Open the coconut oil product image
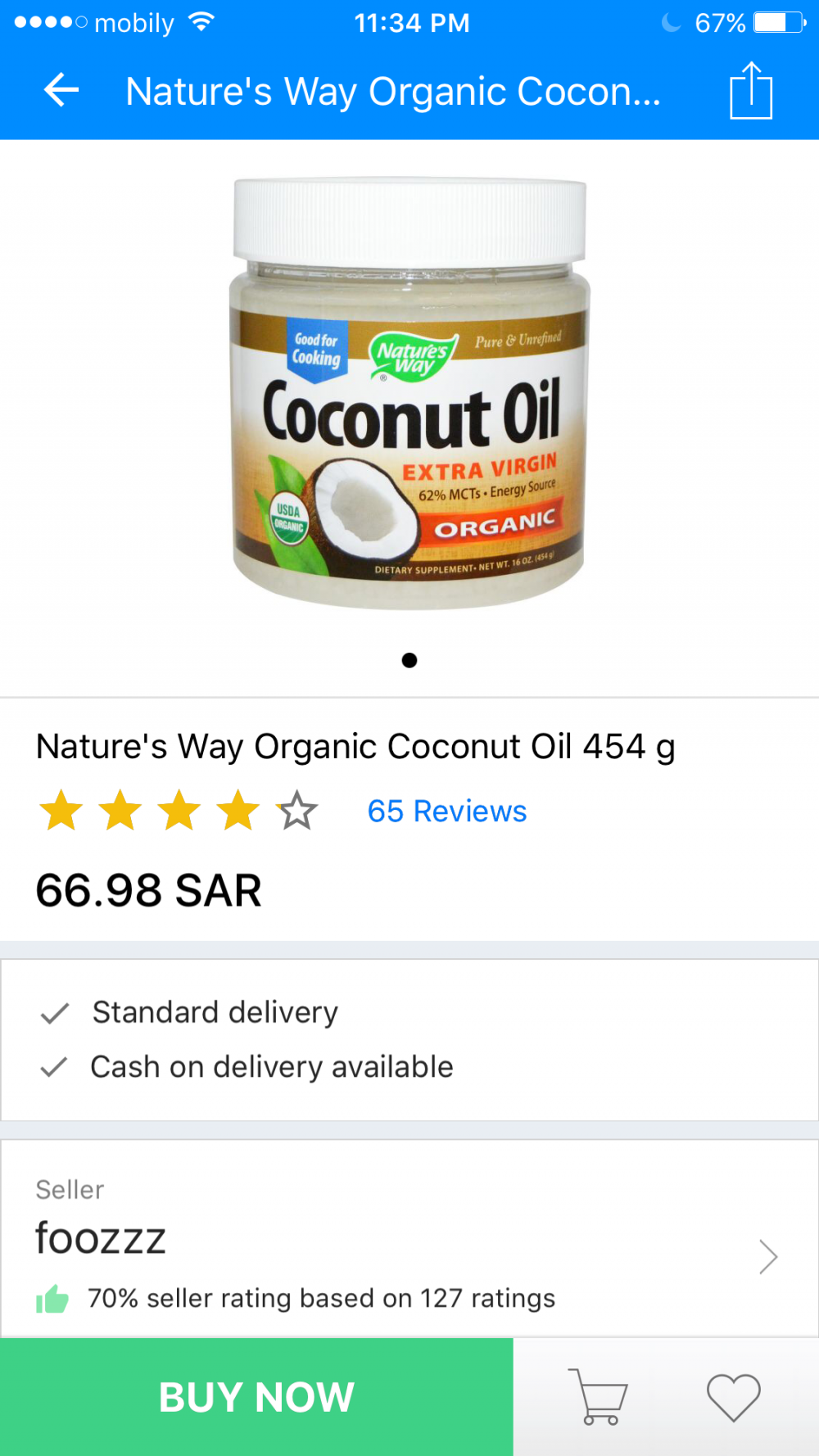 point(409,393)
